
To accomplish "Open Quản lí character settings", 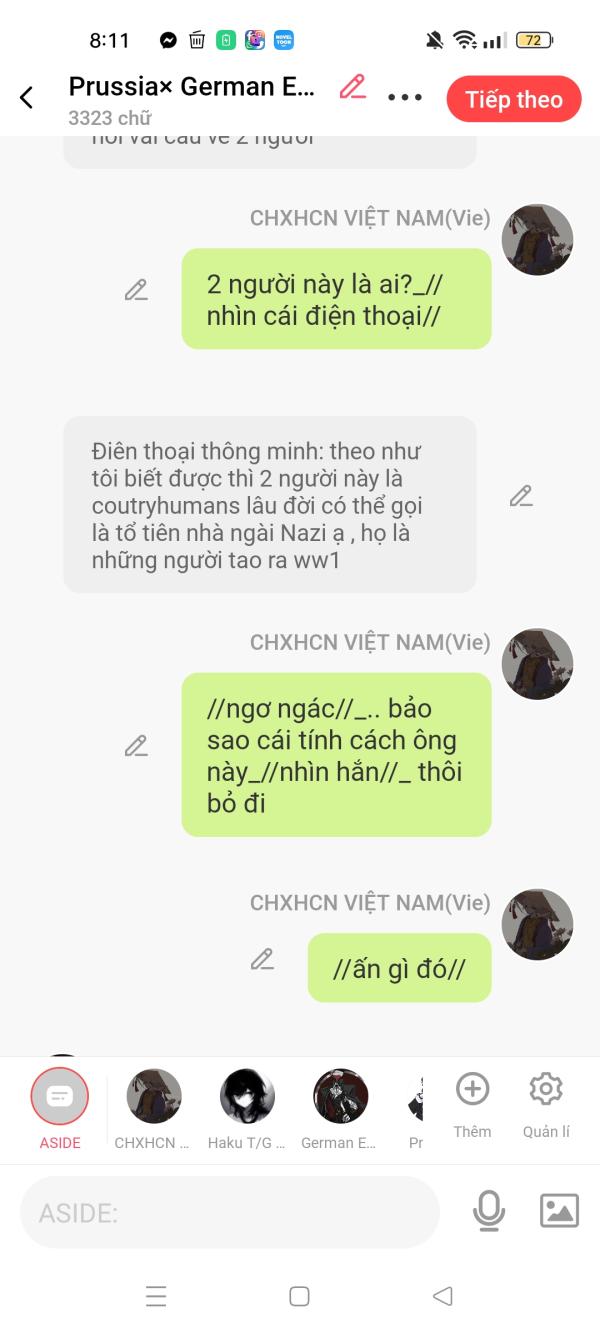I will (546, 1104).
